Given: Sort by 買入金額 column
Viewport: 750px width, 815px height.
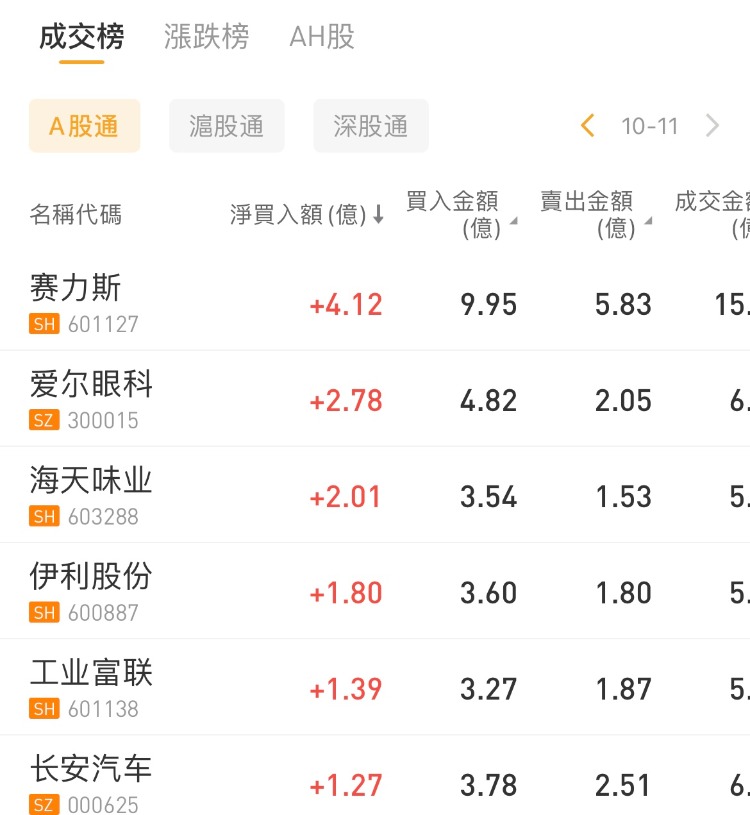Looking at the screenshot, I should (461, 215).
